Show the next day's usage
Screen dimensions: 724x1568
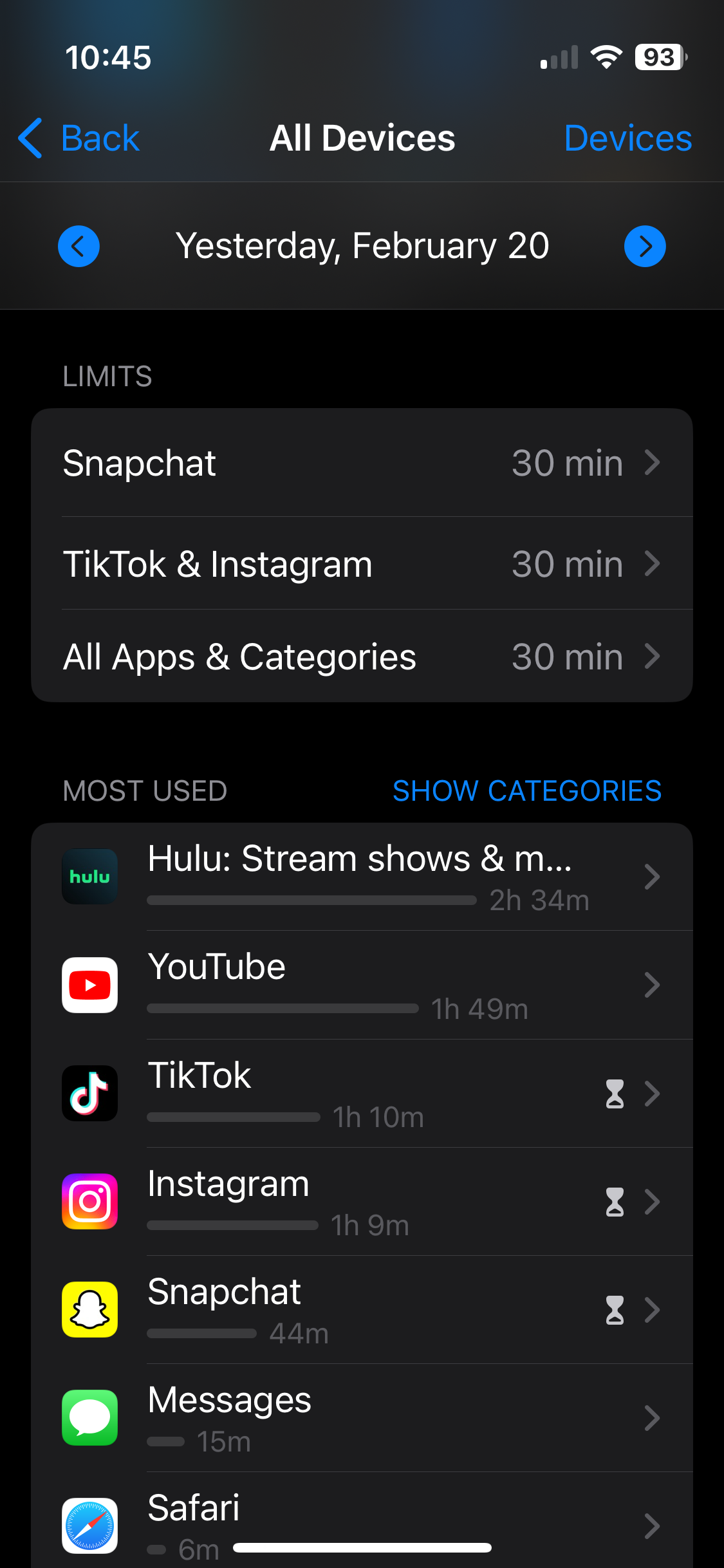(645, 246)
